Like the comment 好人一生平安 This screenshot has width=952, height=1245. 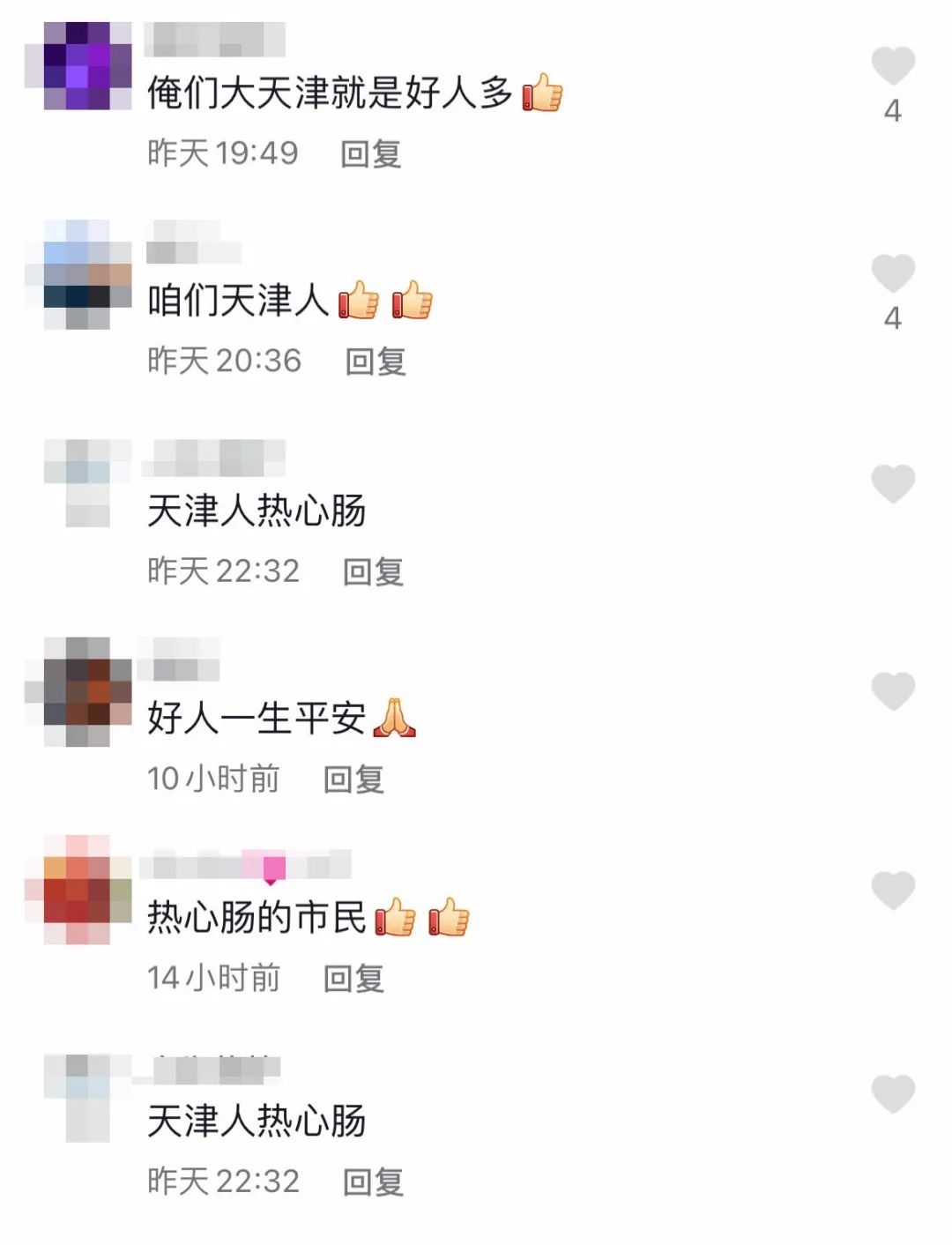click(892, 691)
